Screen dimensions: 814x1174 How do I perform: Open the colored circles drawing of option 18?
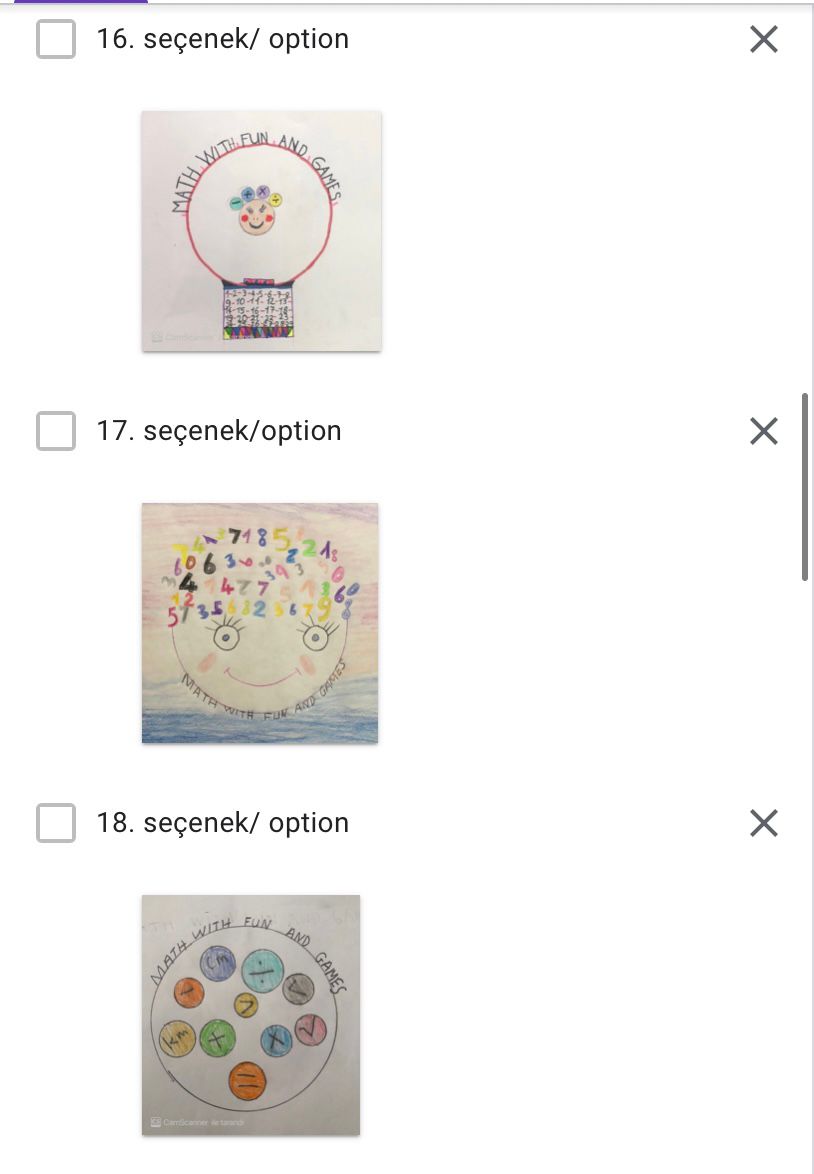tap(251, 1014)
